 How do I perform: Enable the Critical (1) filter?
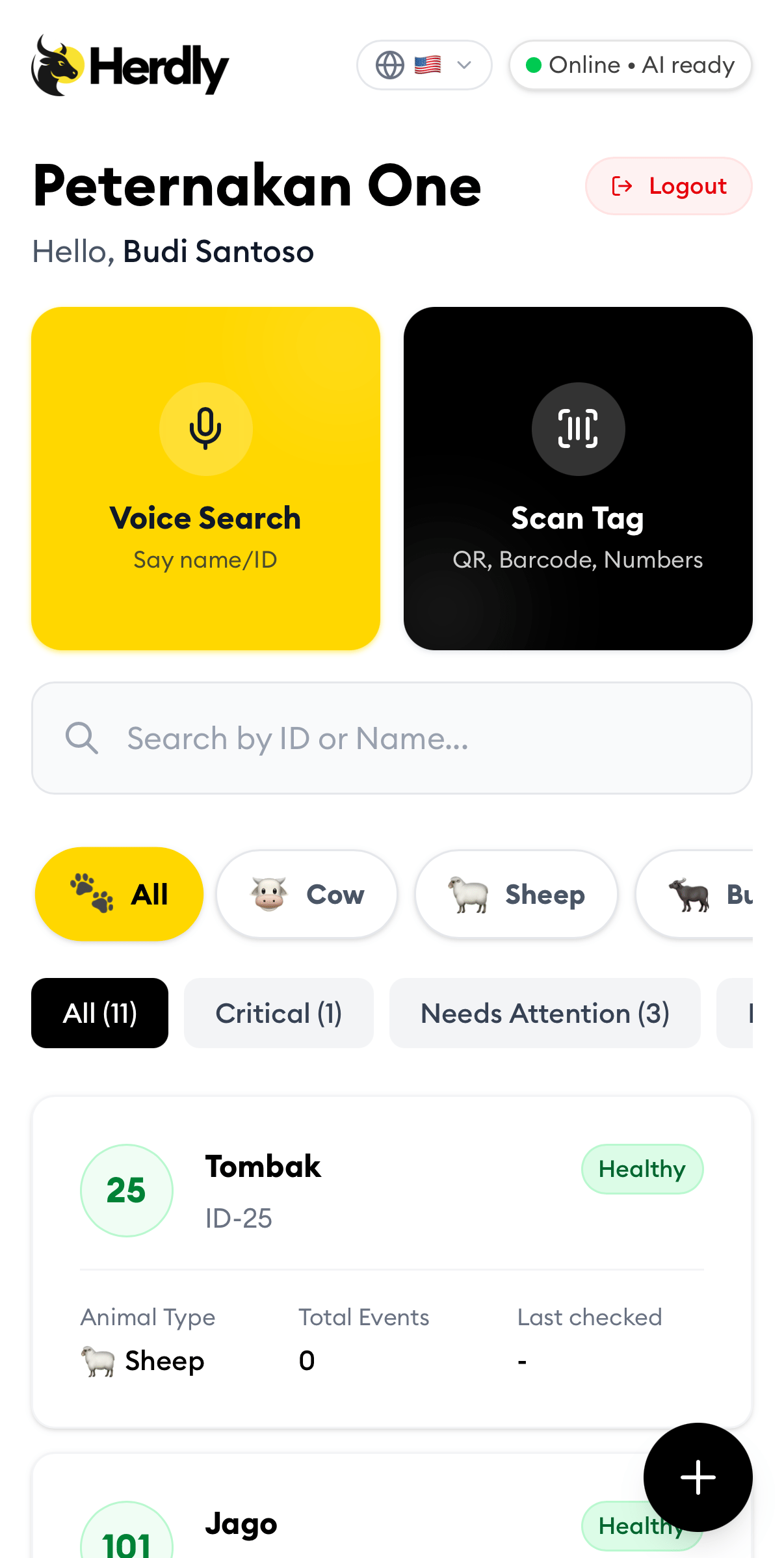point(278,1013)
